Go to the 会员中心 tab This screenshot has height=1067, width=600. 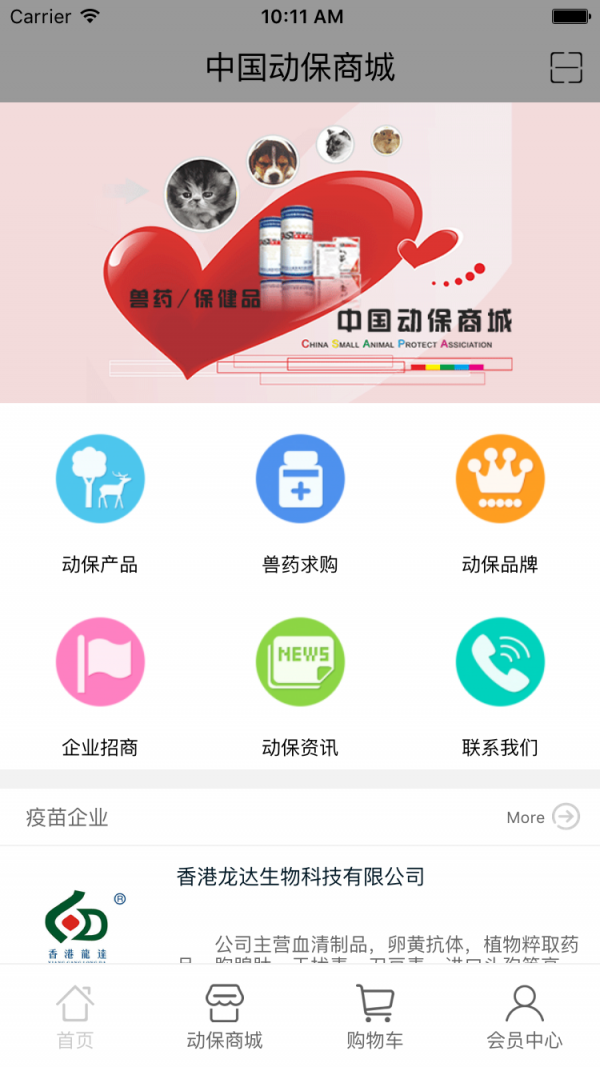tap(525, 1017)
